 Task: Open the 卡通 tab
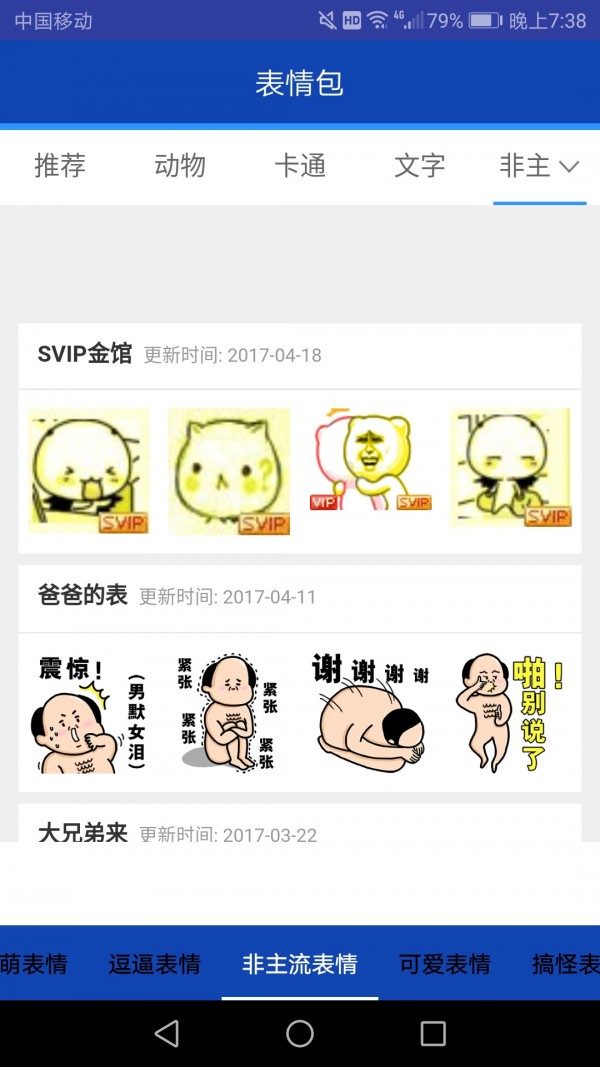point(300,166)
